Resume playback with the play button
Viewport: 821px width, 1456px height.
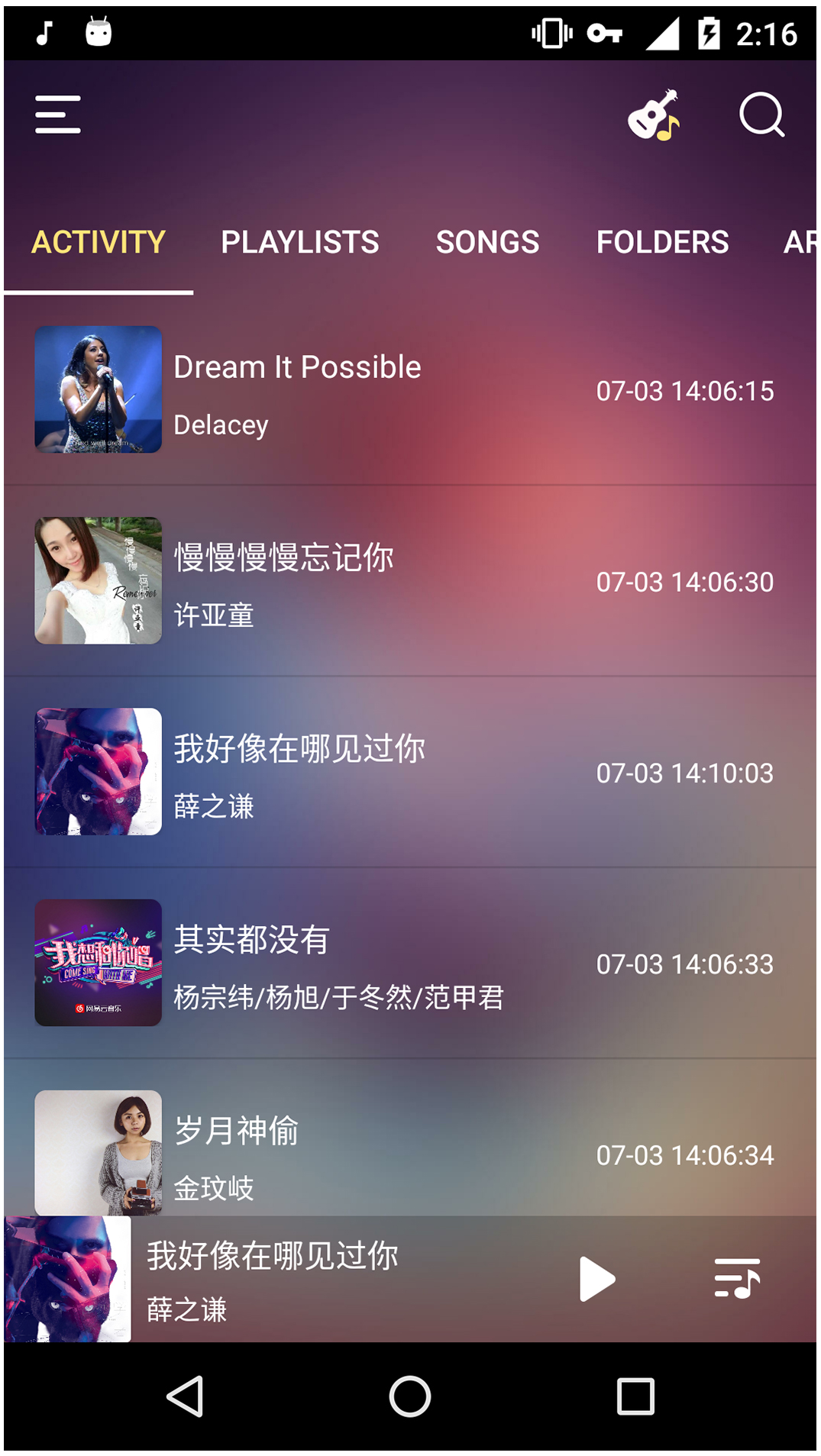(x=596, y=1279)
